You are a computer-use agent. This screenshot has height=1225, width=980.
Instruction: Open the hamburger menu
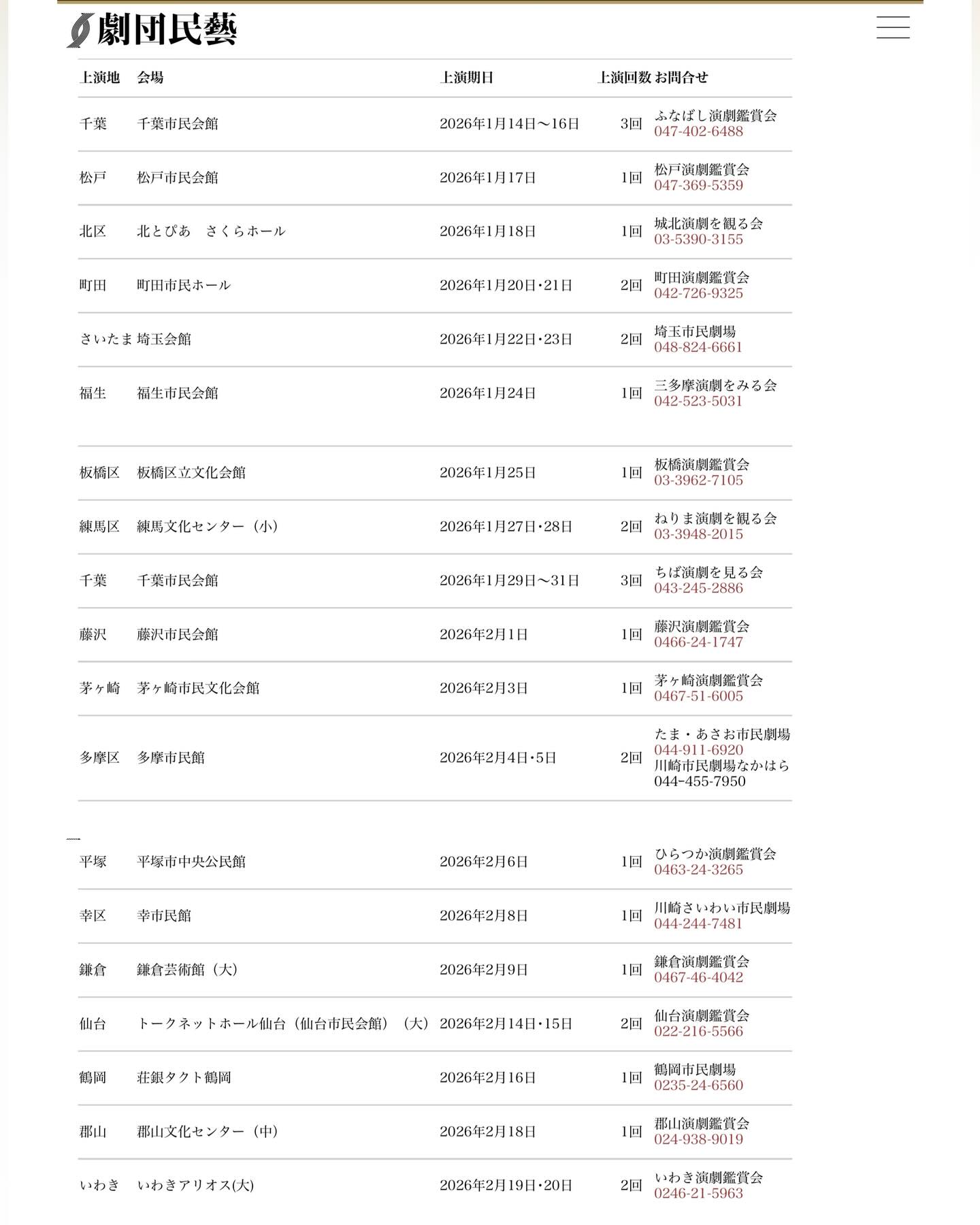tap(892, 27)
